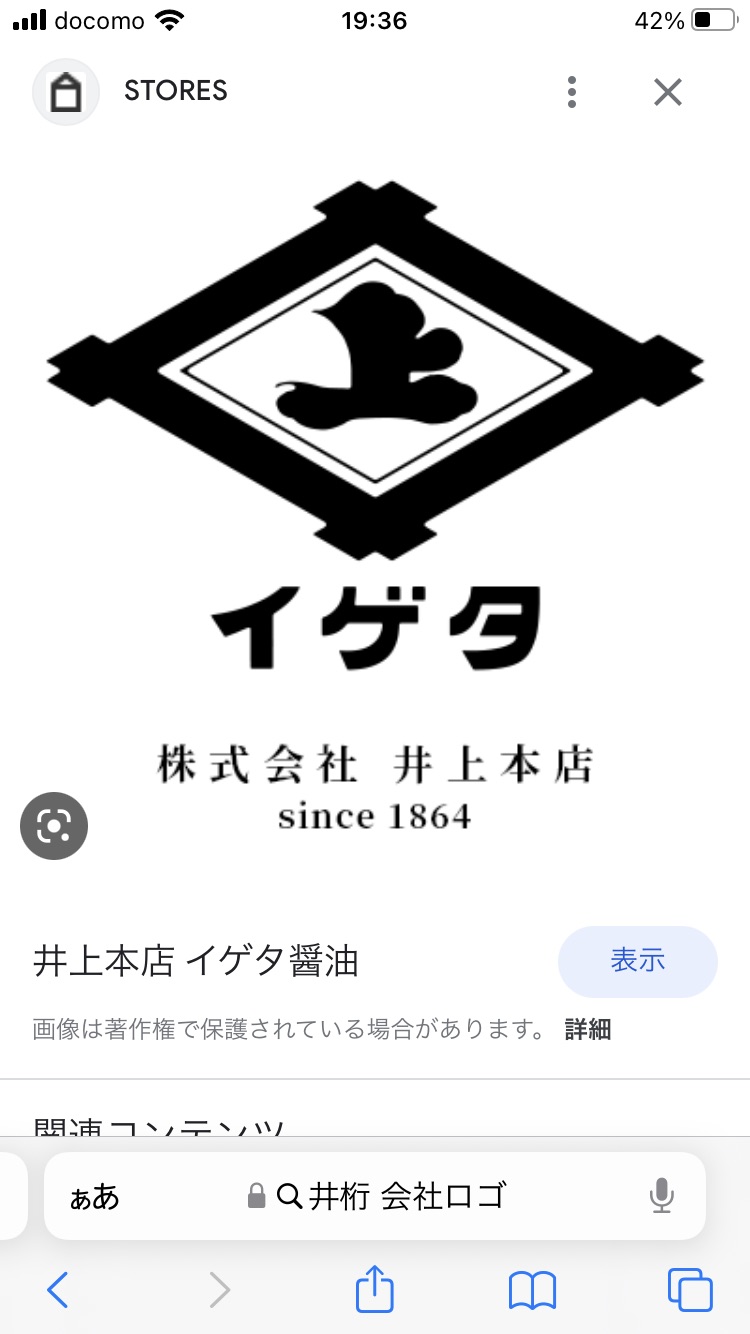Open the STORES source site

(176, 91)
